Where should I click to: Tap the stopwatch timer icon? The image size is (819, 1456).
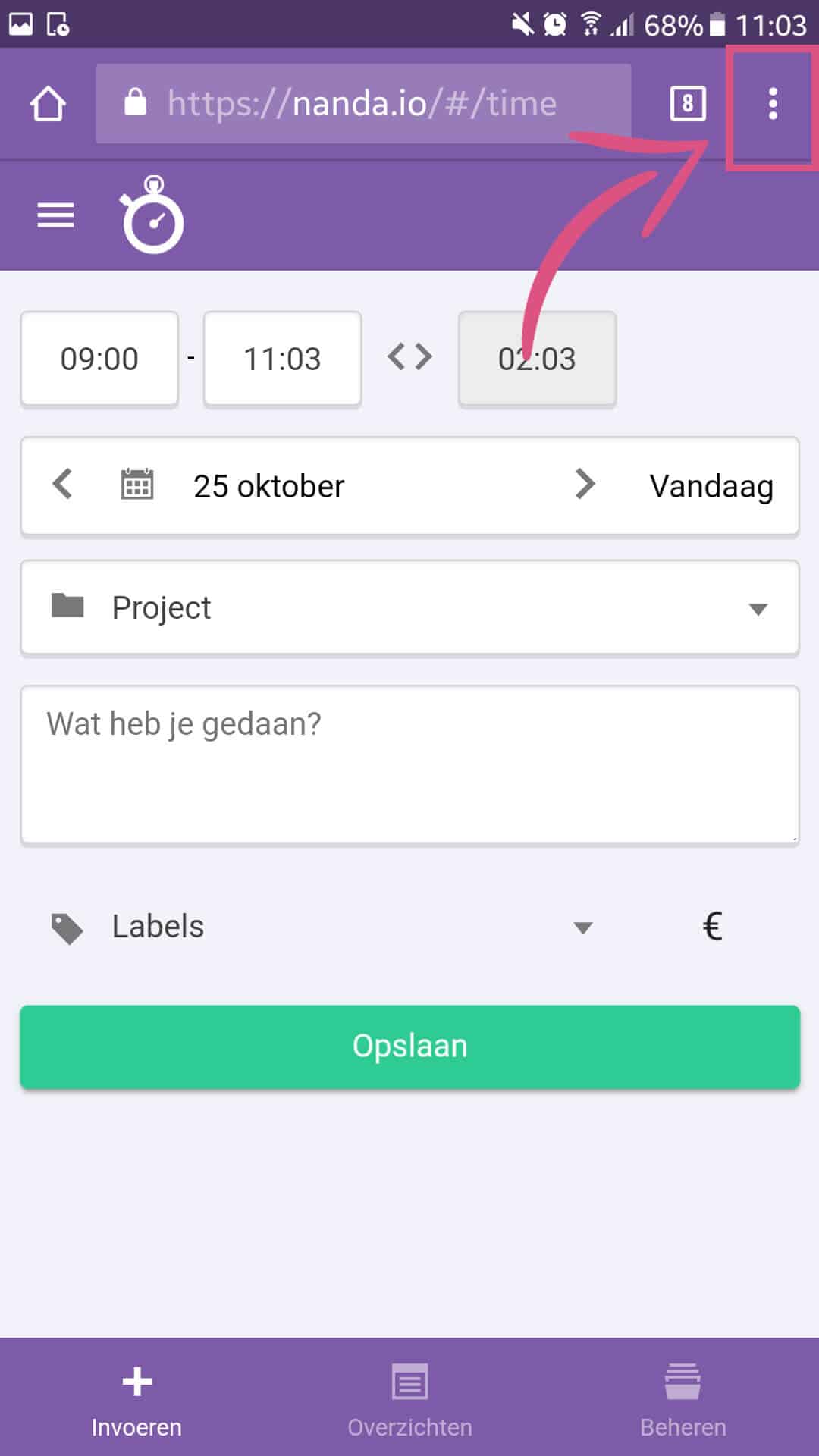coord(152,215)
